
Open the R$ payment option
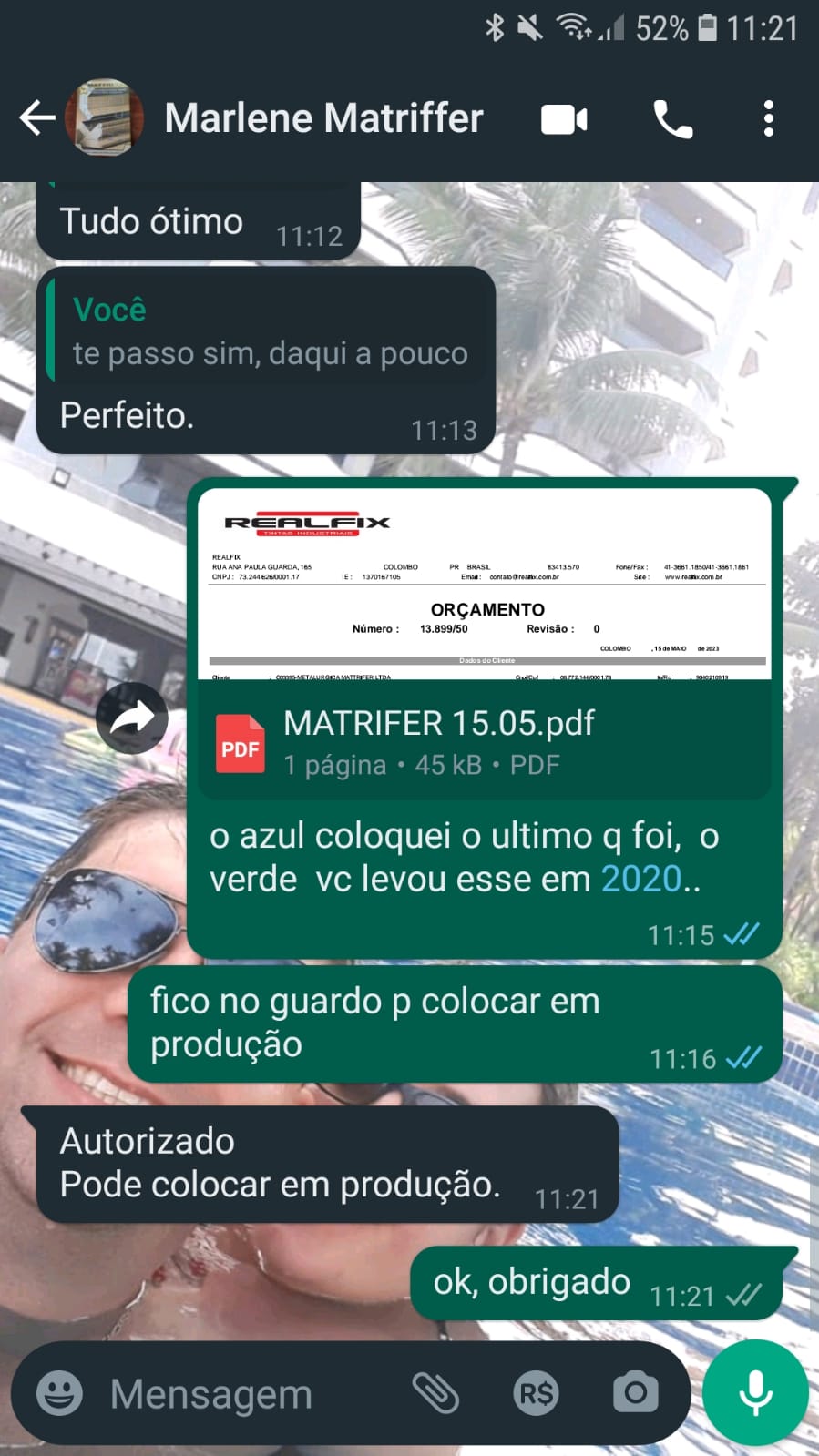536,1393
